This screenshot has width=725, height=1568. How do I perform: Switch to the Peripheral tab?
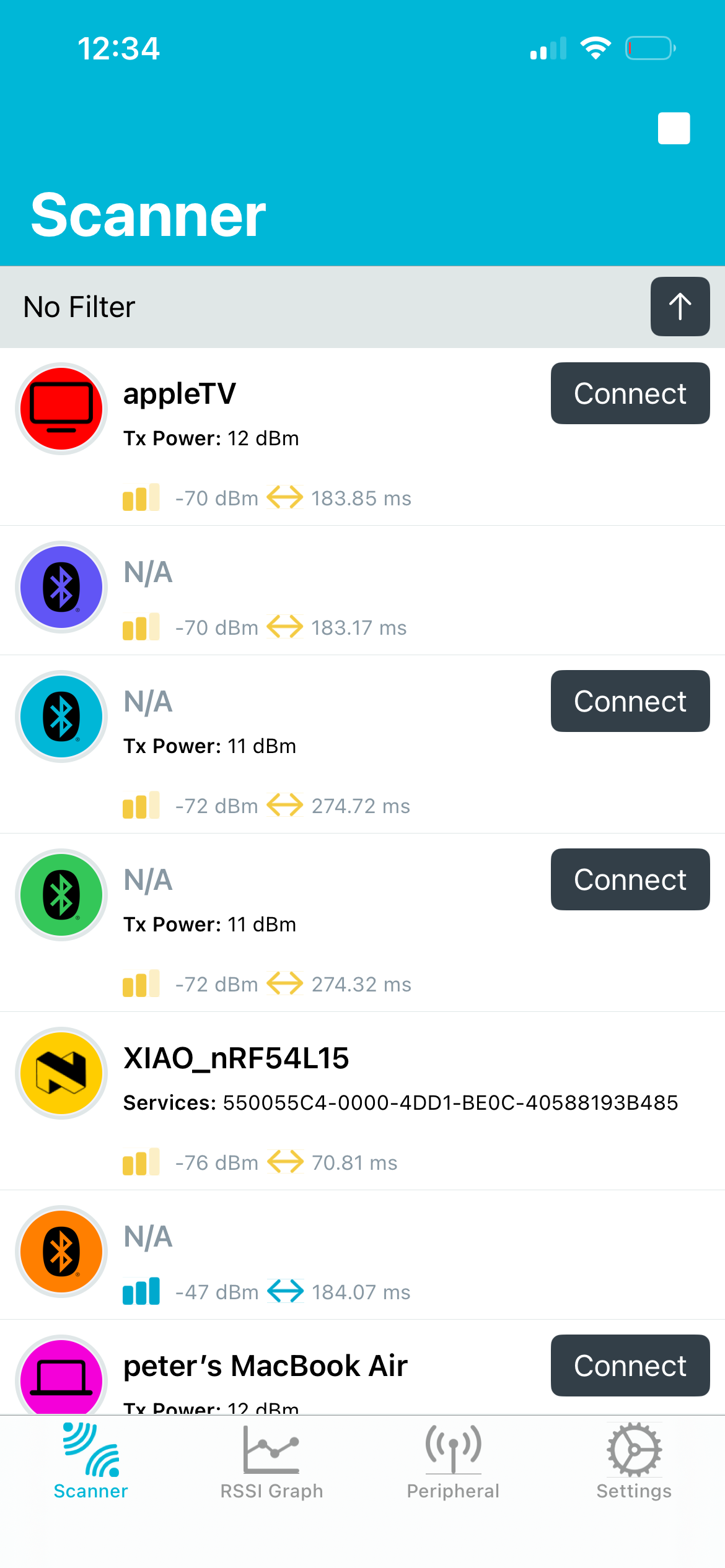click(453, 1461)
